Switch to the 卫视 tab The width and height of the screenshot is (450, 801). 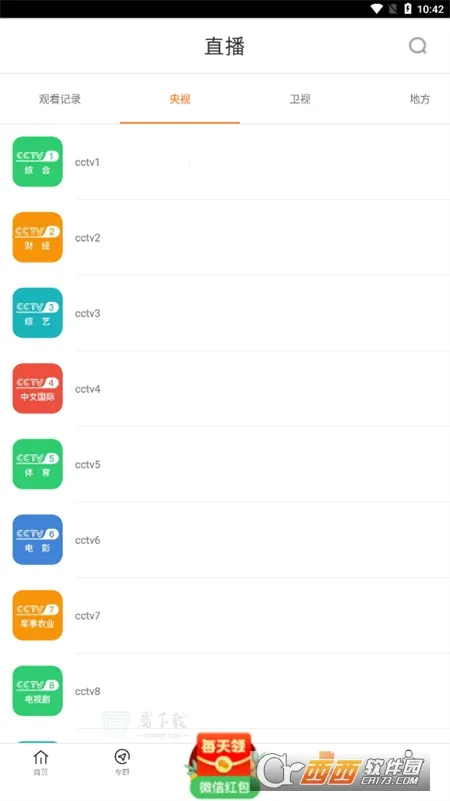(300, 99)
